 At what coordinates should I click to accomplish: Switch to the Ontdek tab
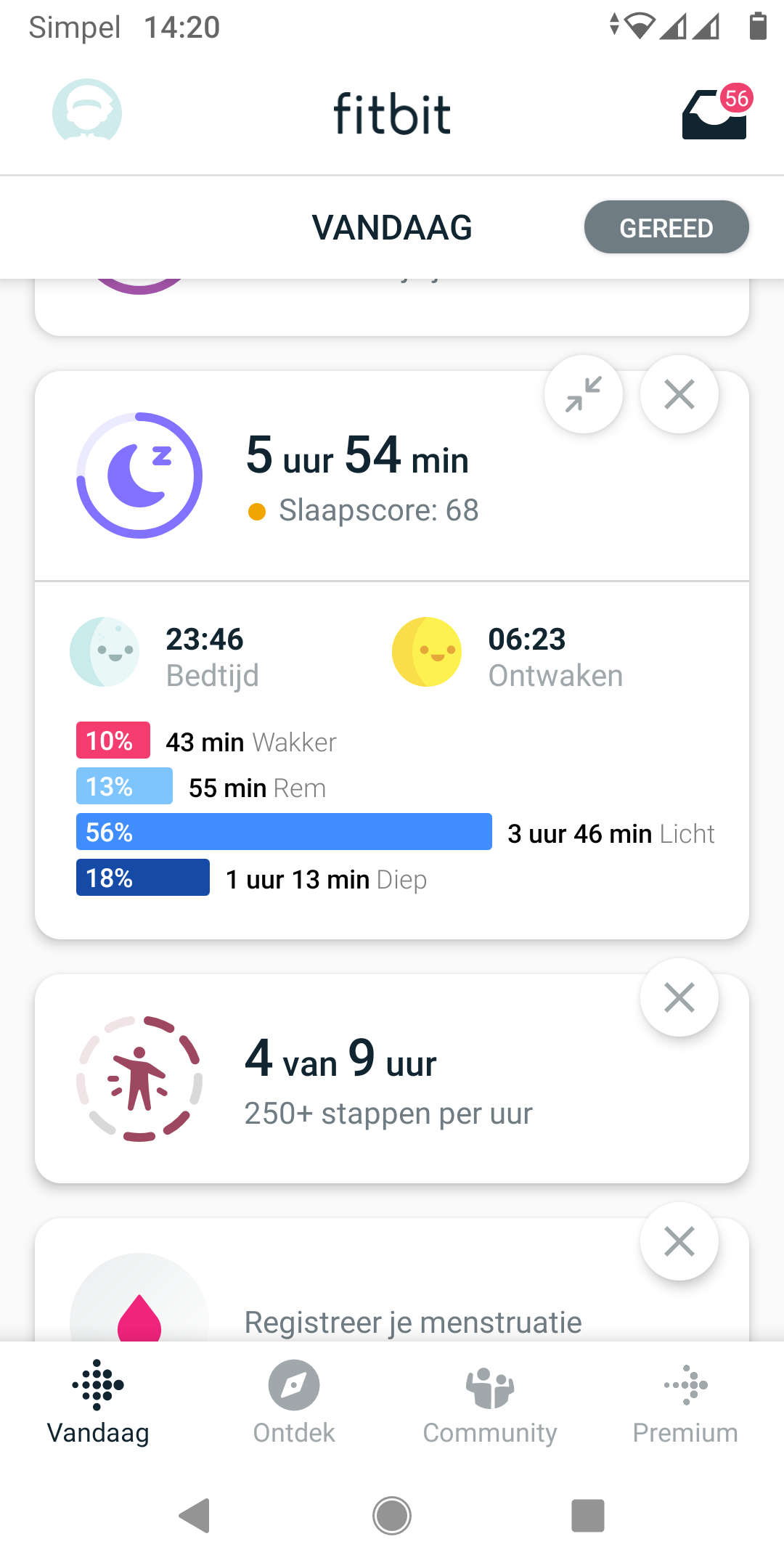(294, 1402)
